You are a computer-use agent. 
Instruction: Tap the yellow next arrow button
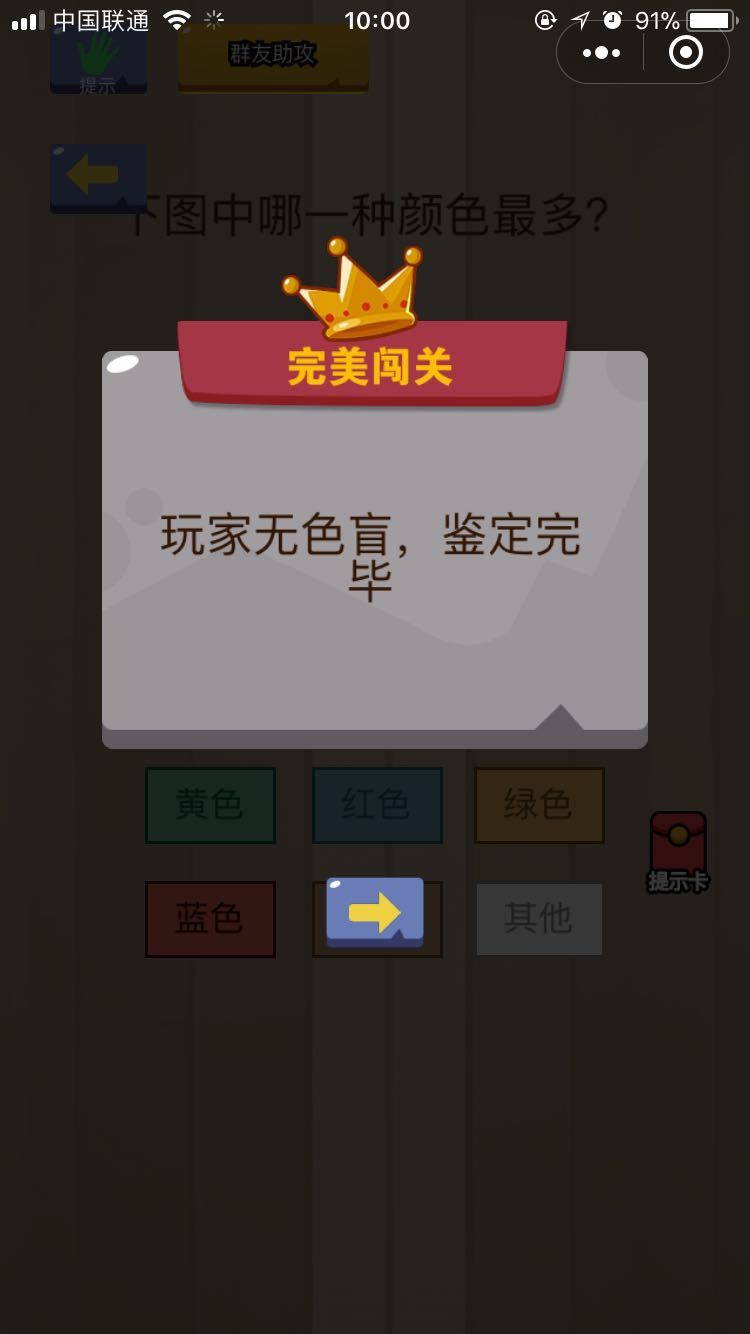pos(375,912)
